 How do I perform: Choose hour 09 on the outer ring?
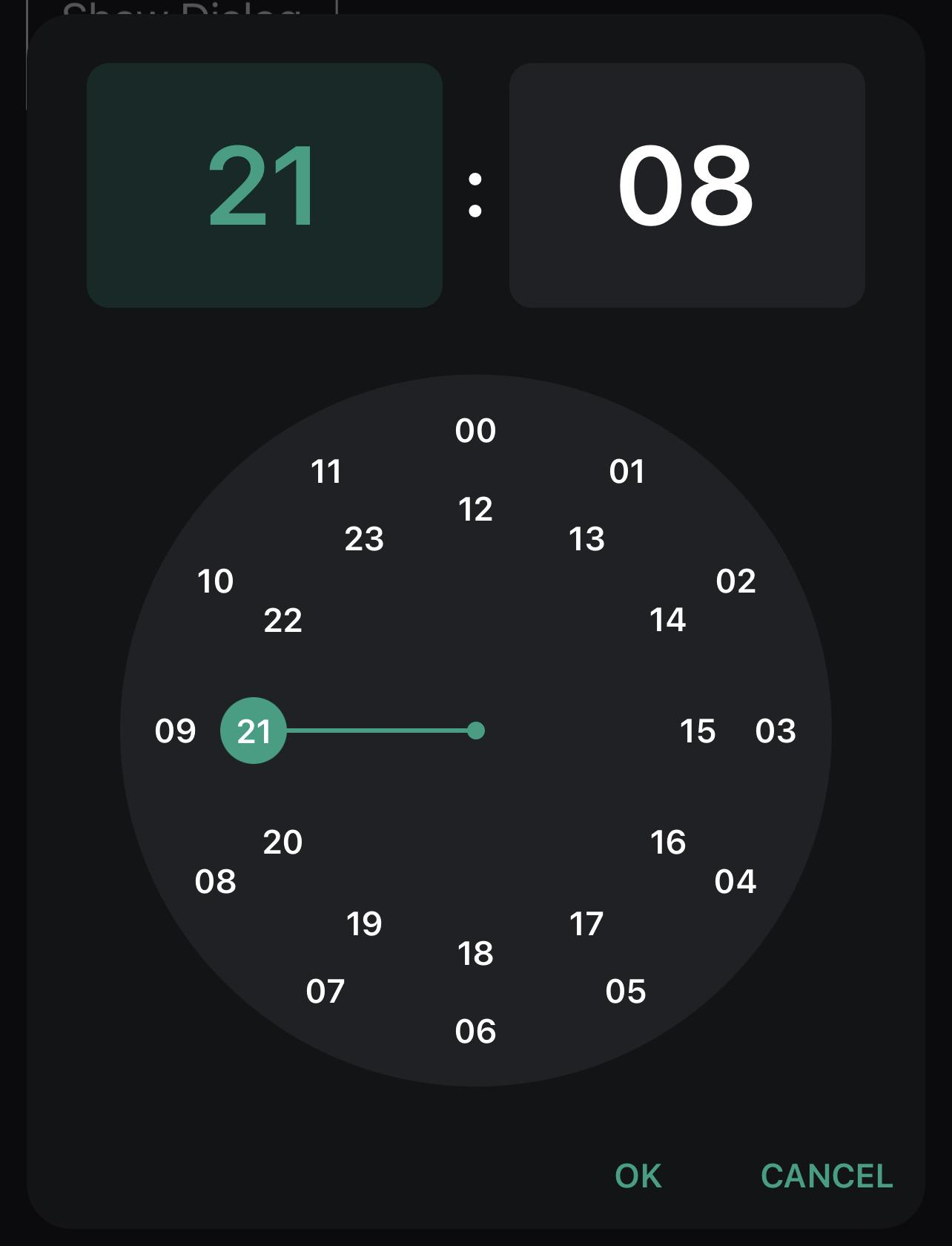pyautogui.click(x=176, y=731)
